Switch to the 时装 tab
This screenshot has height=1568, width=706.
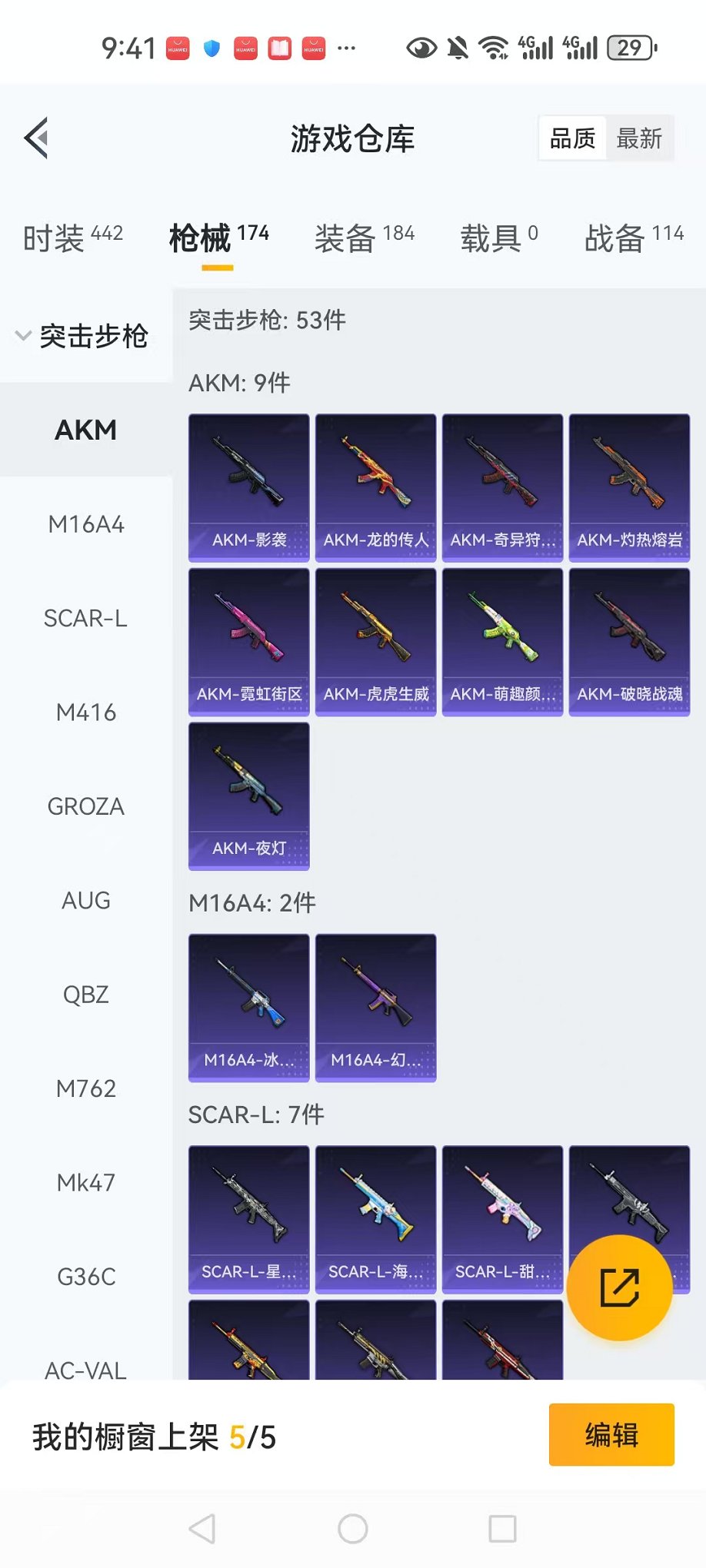pyautogui.click(x=72, y=238)
